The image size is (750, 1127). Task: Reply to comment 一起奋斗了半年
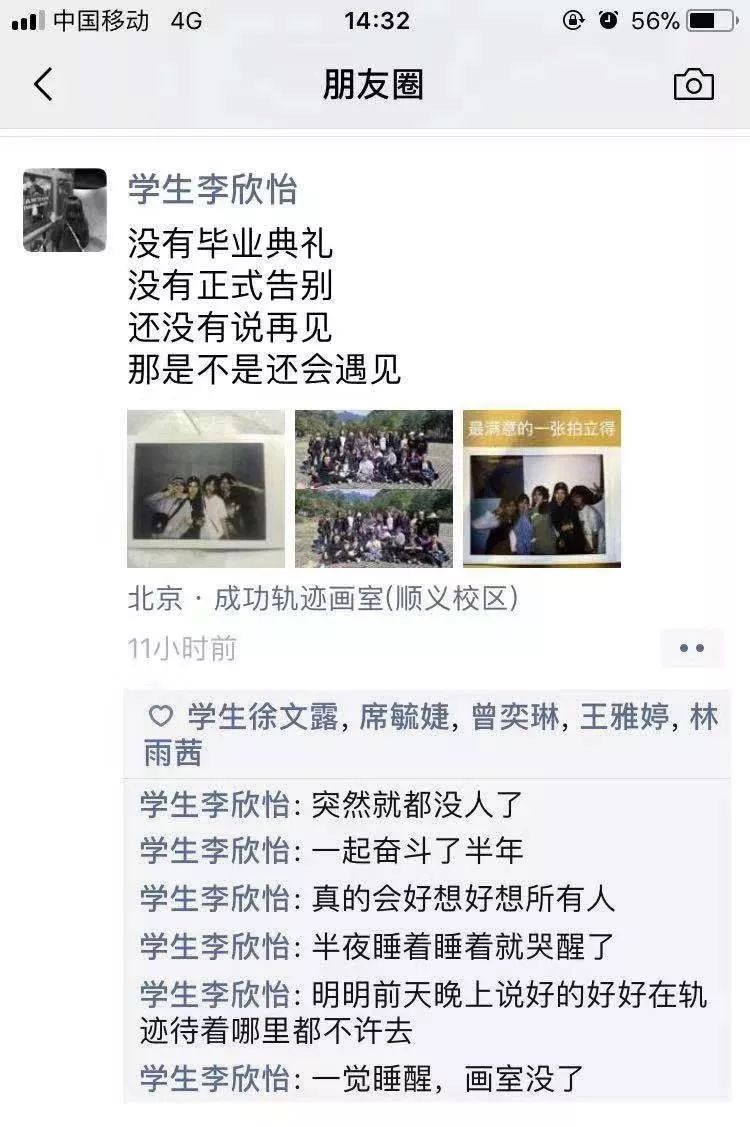[x=417, y=851]
